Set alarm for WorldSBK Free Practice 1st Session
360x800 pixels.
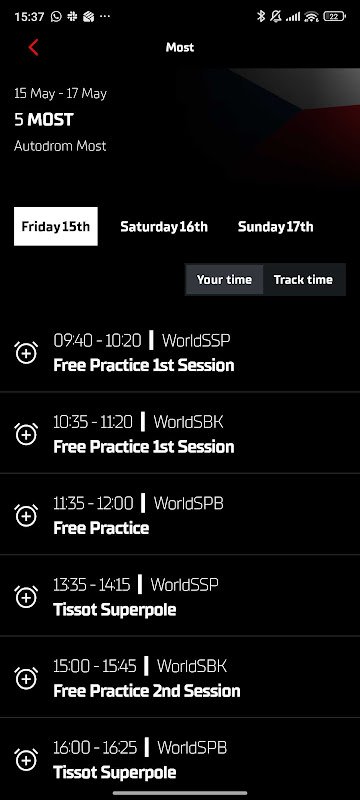click(26, 434)
